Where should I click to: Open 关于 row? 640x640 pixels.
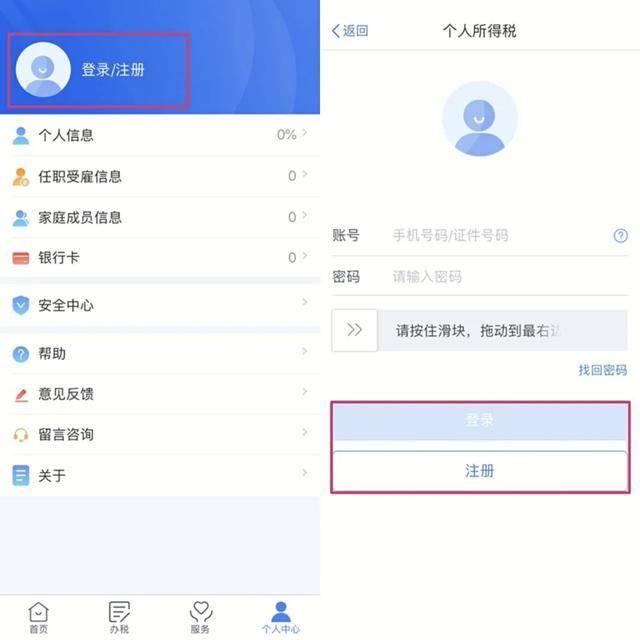tap(160, 475)
